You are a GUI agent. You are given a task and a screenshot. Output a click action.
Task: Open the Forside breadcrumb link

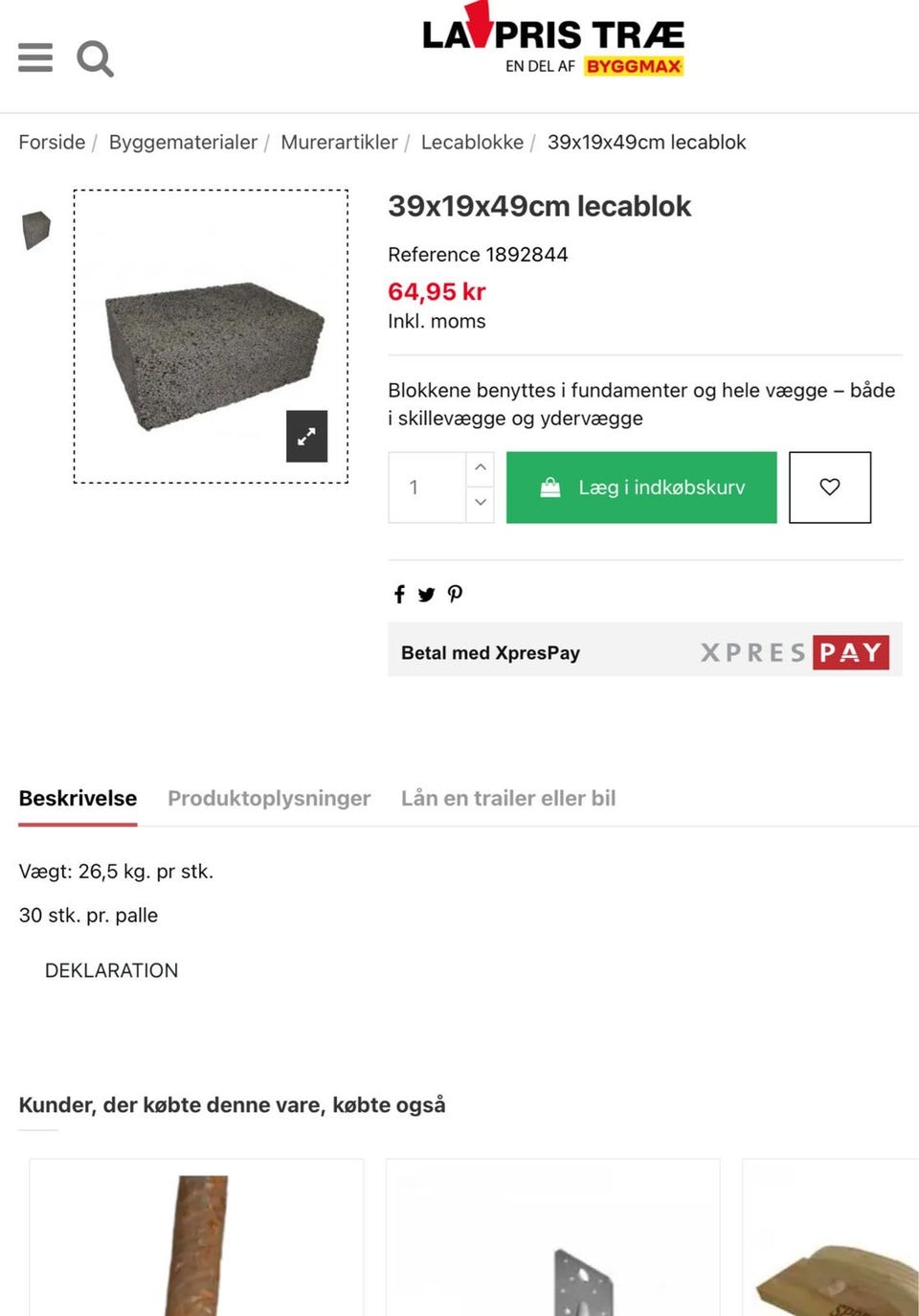click(x=52, y=142)
